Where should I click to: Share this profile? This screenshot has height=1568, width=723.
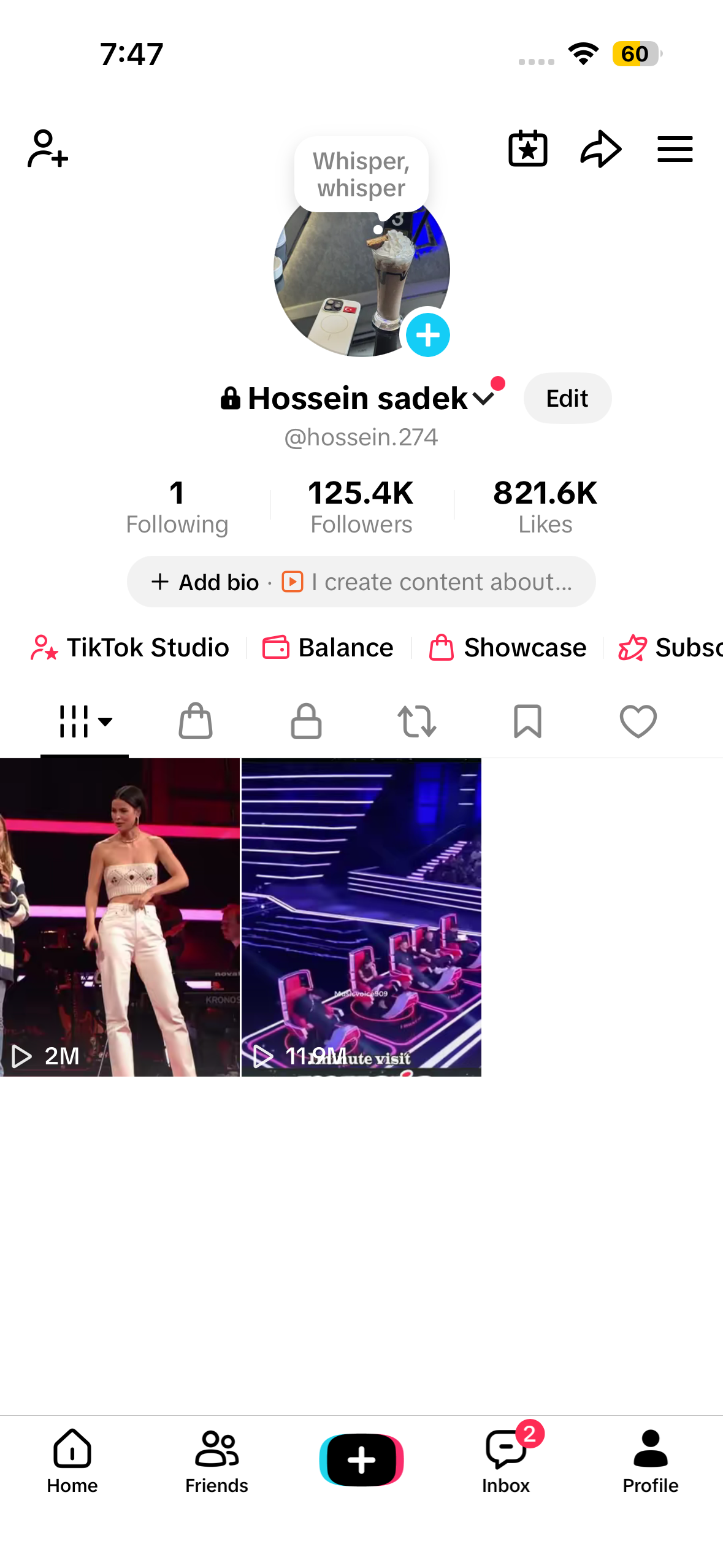click(x=601, y=148)
